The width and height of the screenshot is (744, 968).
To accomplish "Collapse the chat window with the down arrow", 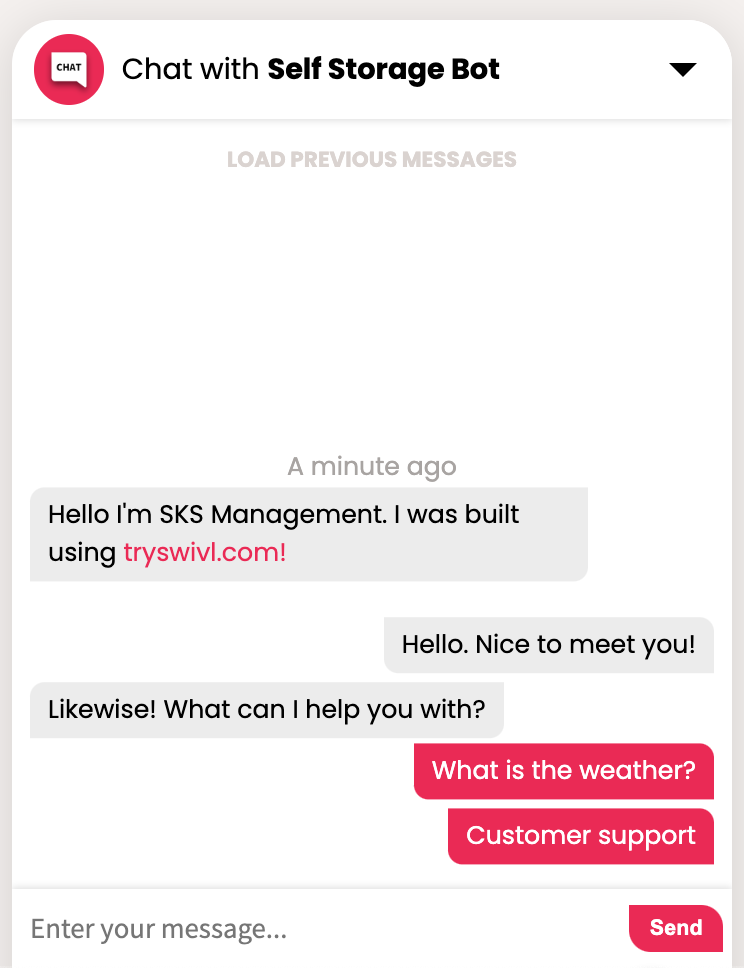I will pos(682,69).
